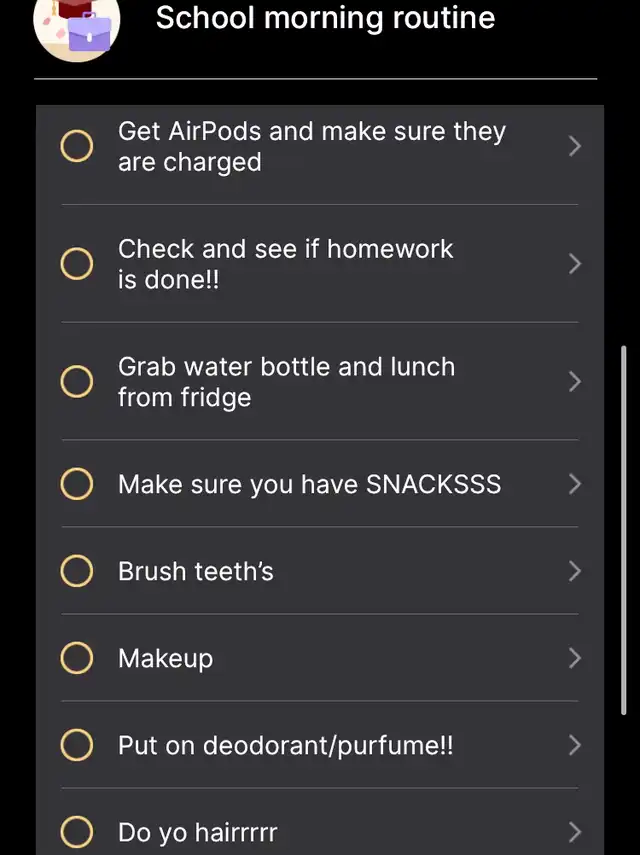Check off Brush teeth's circle
The width and height of the screenshot is (640, 855).
77,572
